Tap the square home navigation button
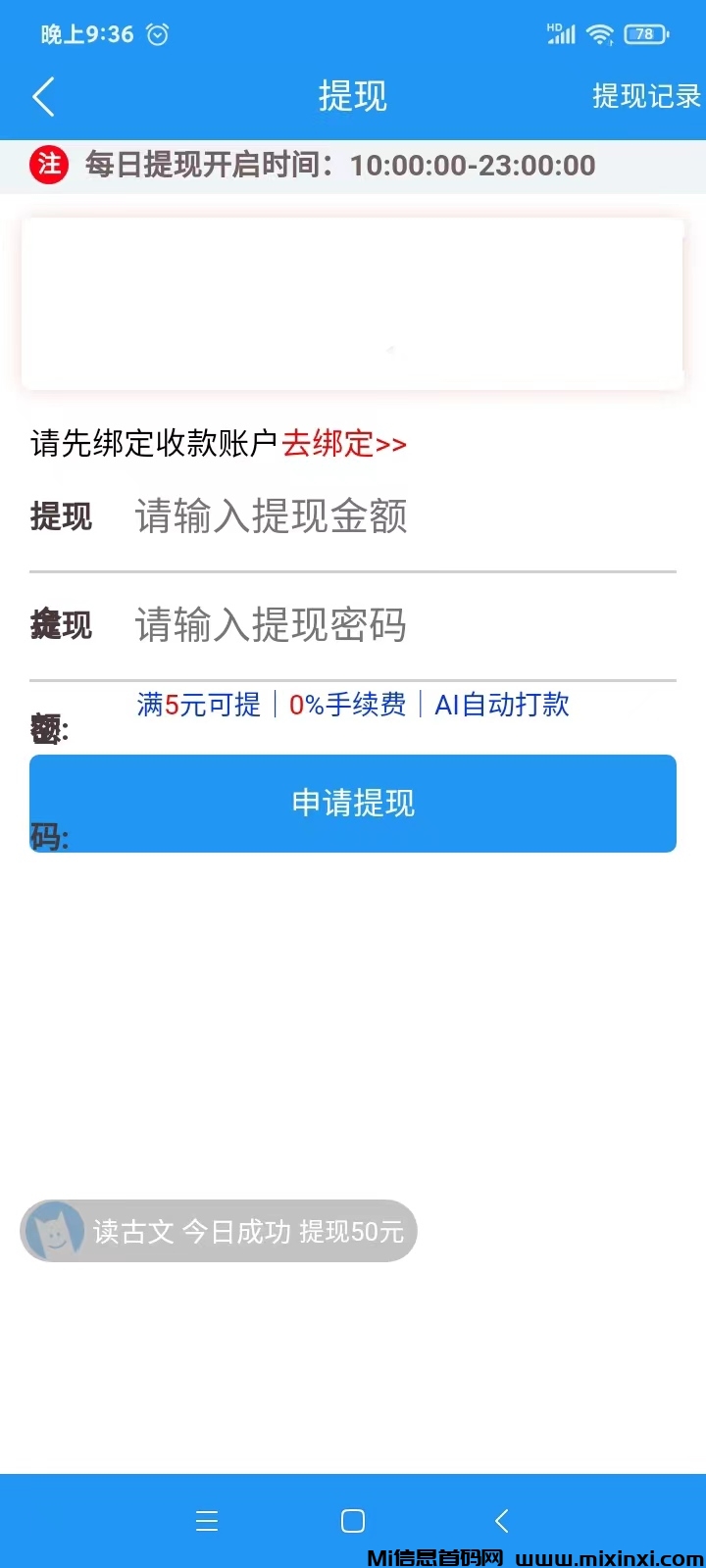This screenshot has width=706, height=1568. (352, 1520)
